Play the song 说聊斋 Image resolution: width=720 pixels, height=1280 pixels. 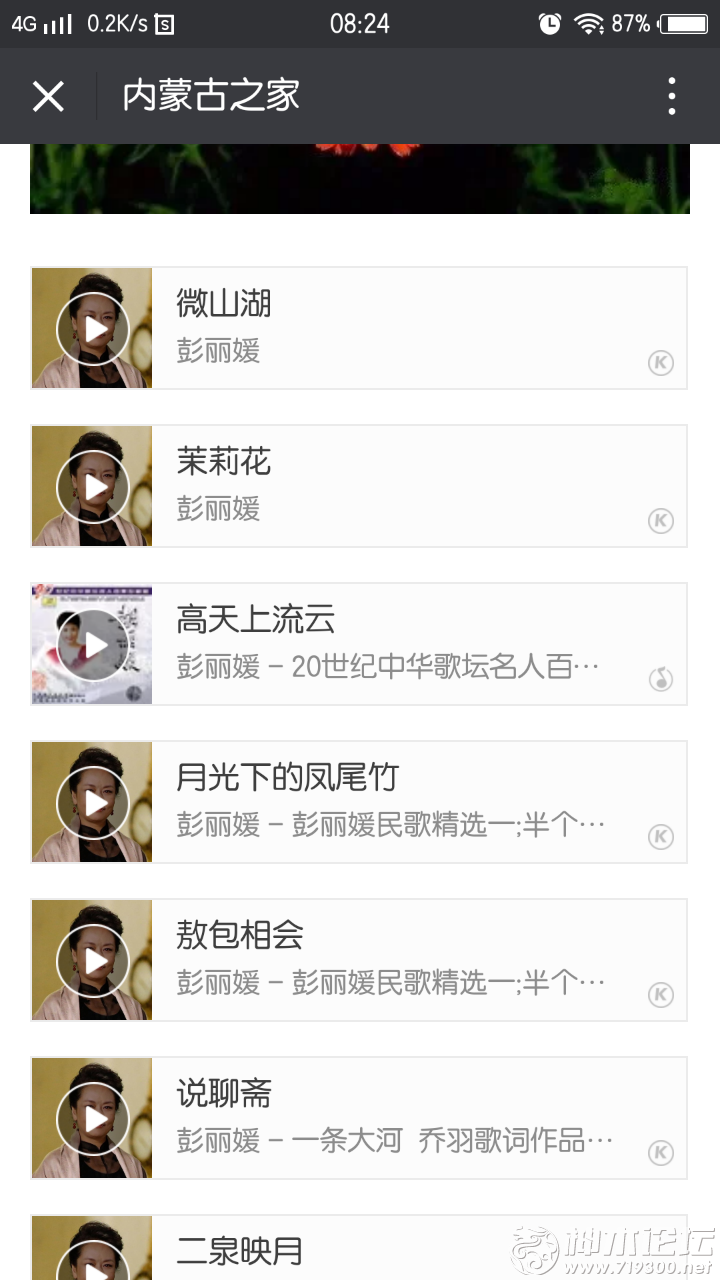tap(93, 1119)
